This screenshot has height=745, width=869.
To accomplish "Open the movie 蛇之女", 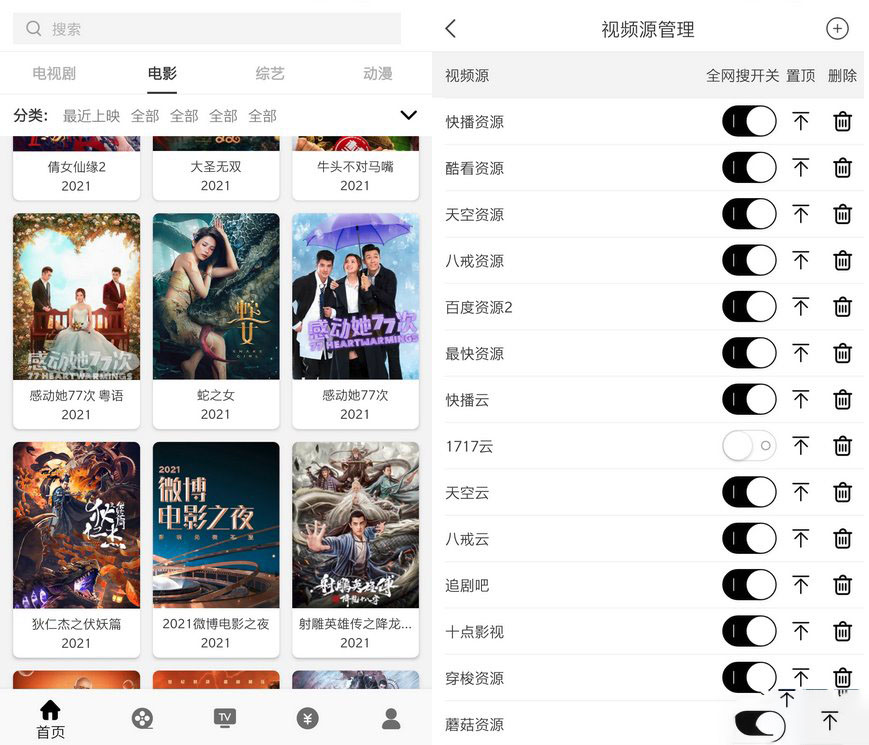I will [215, 320].
